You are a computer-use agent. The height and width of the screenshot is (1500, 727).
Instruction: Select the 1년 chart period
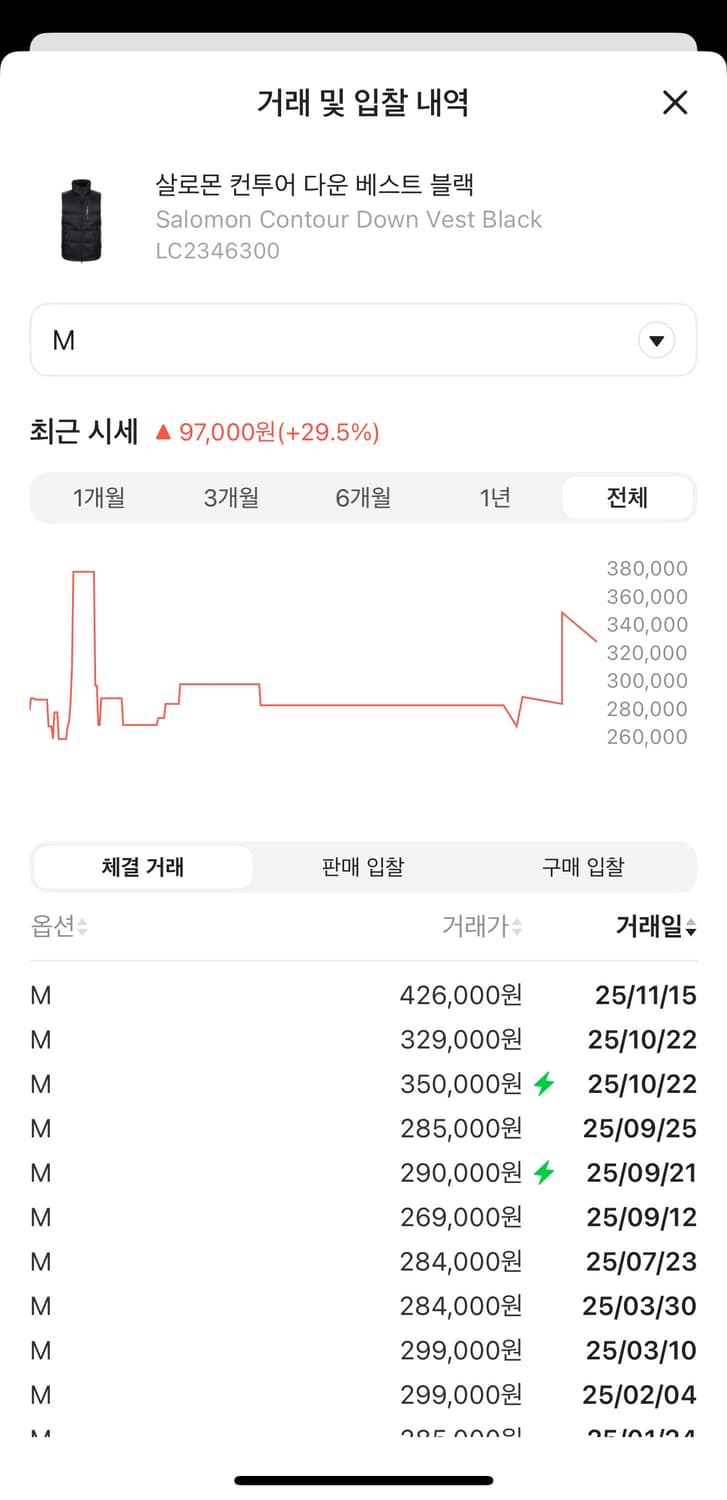click(495, 497)
